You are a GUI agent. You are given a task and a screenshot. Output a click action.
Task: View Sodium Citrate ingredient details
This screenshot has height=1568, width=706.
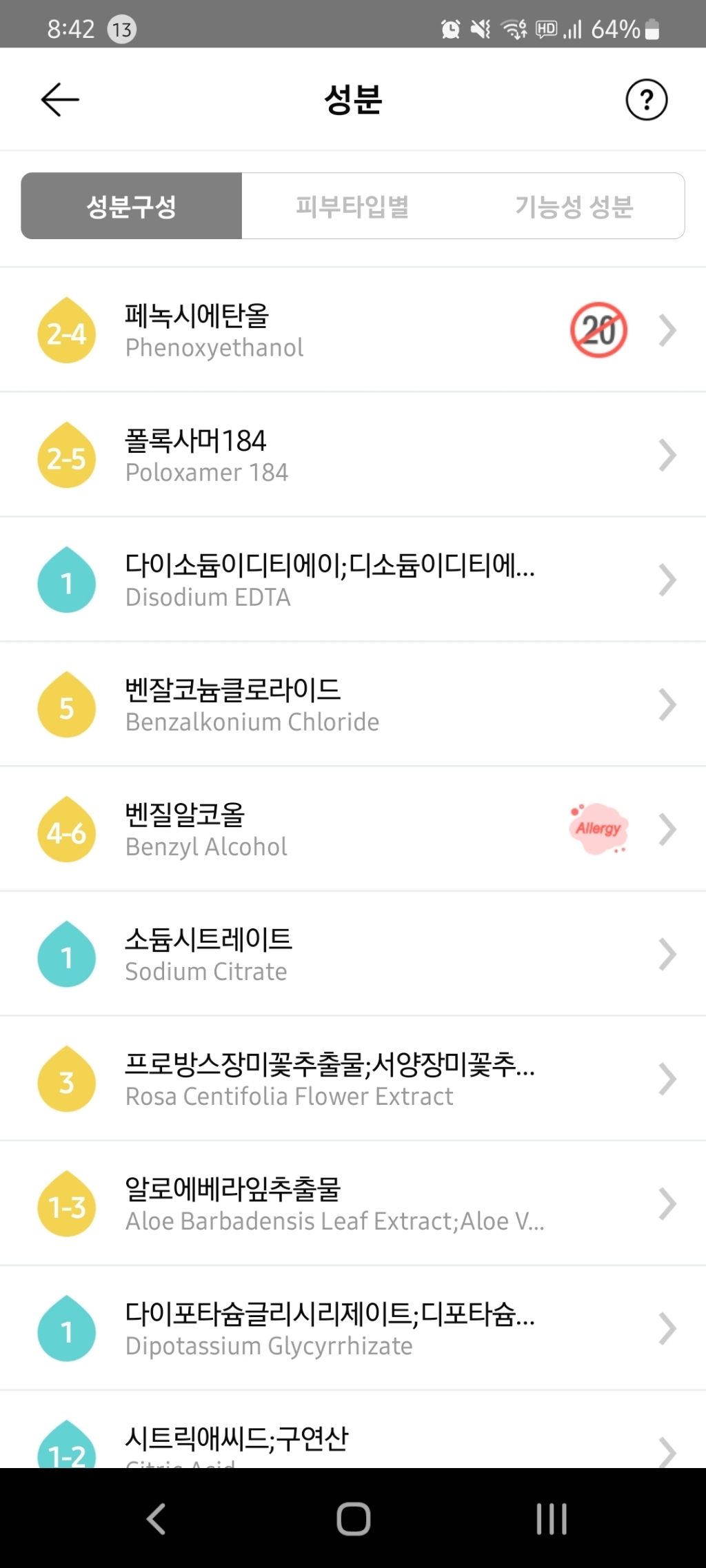pos(353,954)
